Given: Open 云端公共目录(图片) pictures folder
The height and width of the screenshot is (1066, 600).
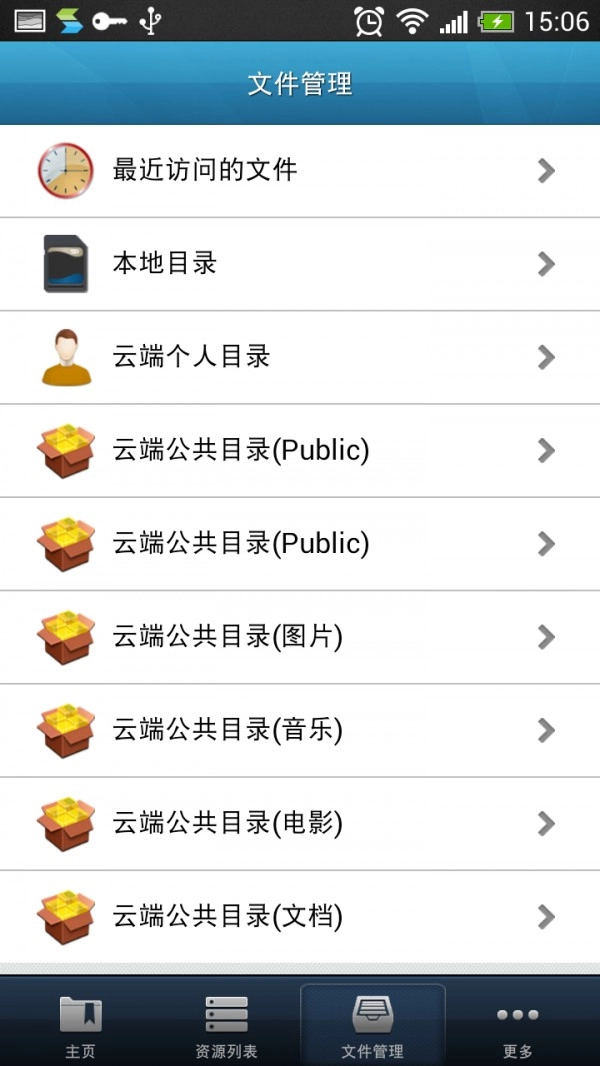Looking at the screenshot, I should (300, 637).
